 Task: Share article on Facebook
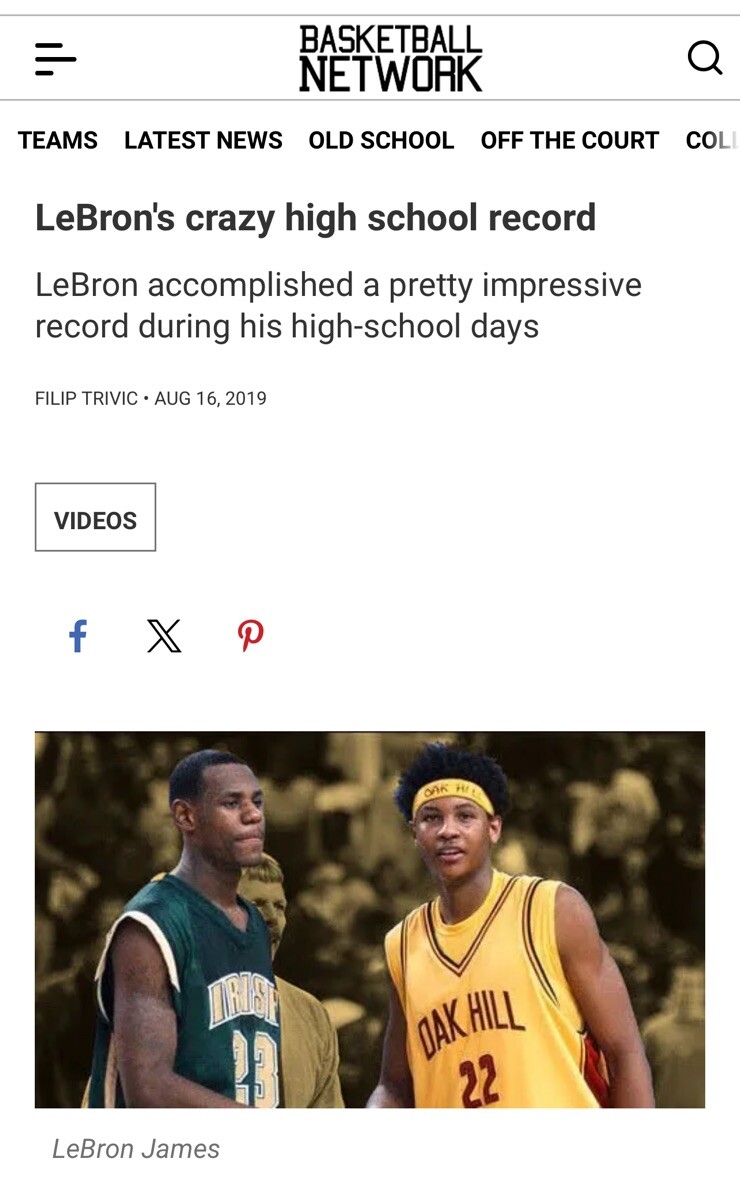point(78,636)
